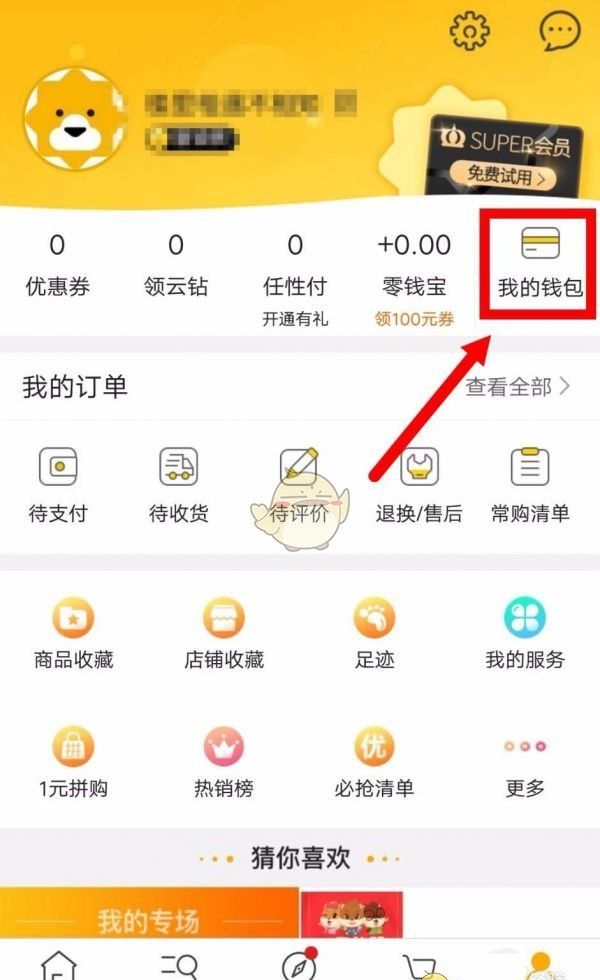Expand 更多 options
The image size is (600, 980).
(525, 763)
